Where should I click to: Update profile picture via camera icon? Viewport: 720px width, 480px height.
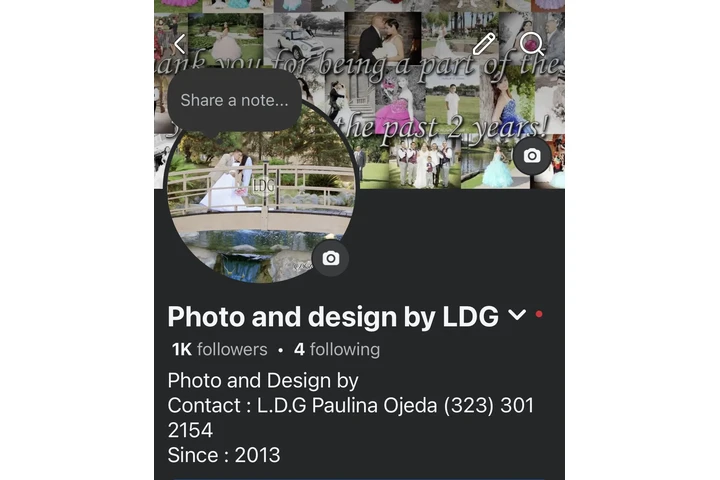point(331,258)
